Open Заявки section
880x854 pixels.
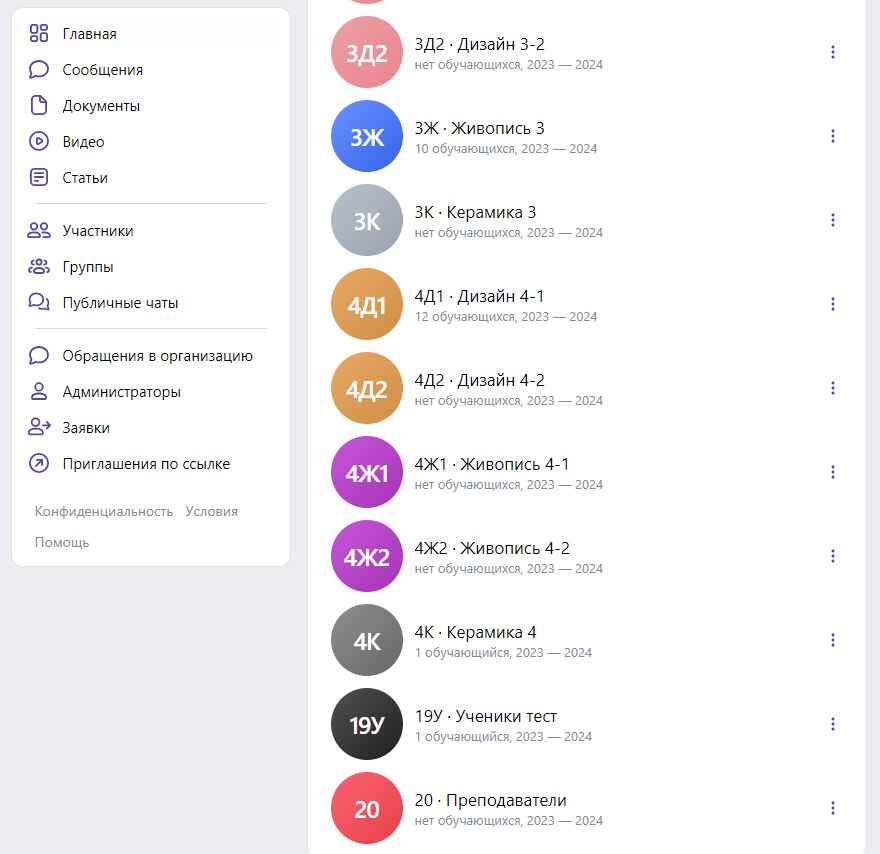(86, 428)
